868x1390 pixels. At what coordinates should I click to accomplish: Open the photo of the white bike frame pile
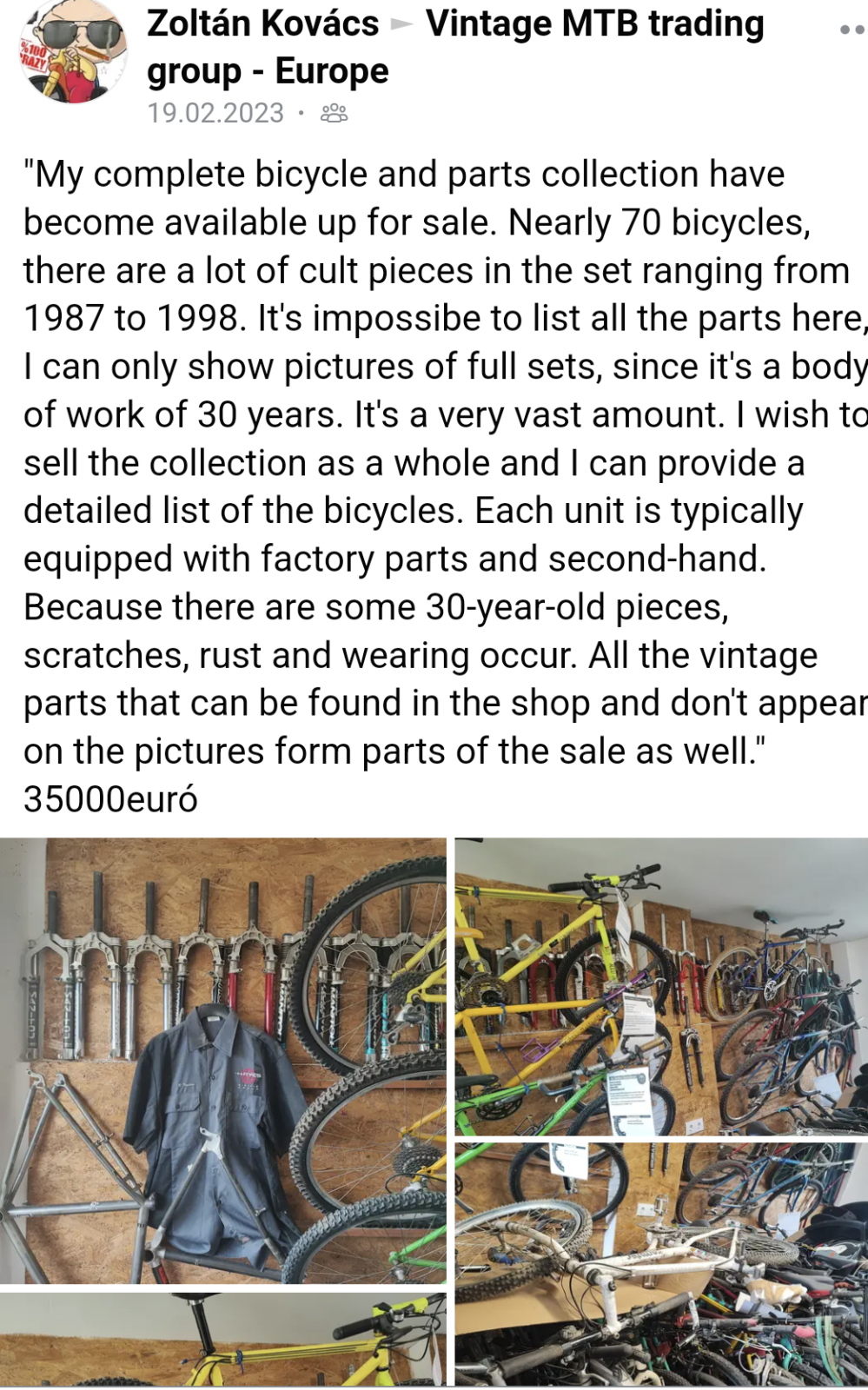point(661,1264)
